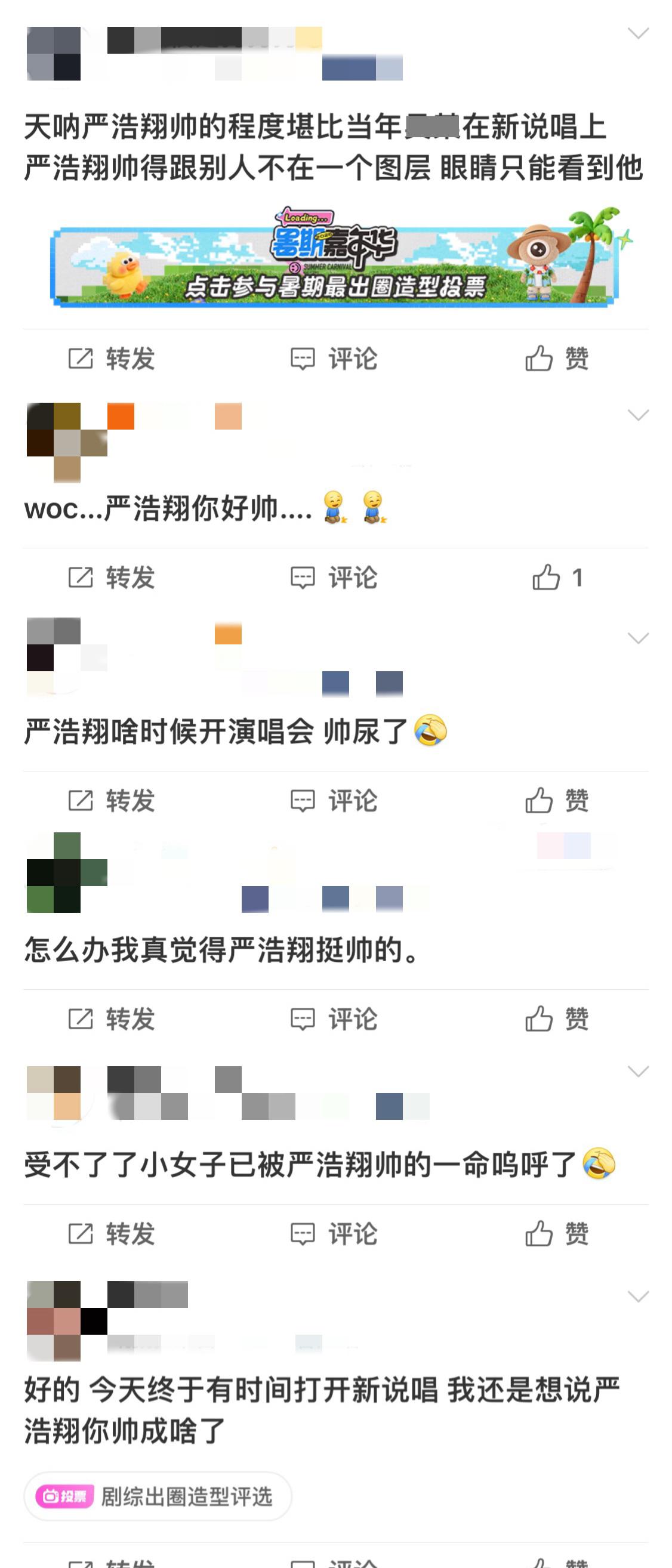Comment on the 受不了了小女子 post
The image size is (672, 1568).
(x=334, y=1234)
